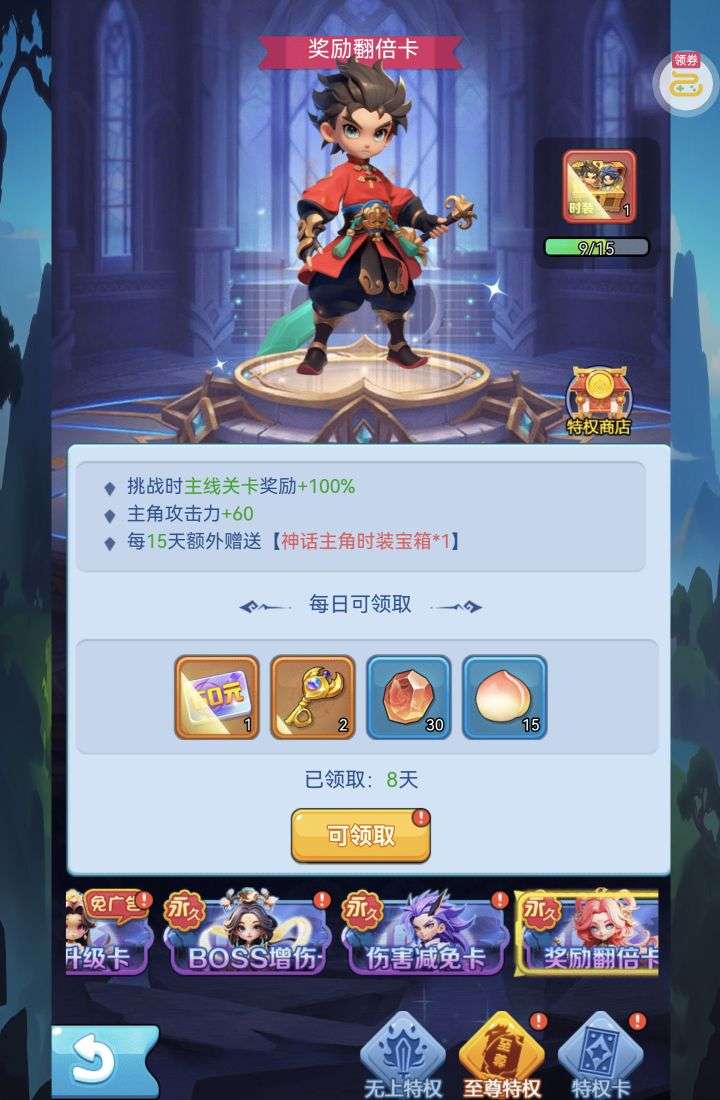720x1100 pixels.
Task: View the 元 voucher reward item
Action: pyautogui.click(x=216, y=697)
